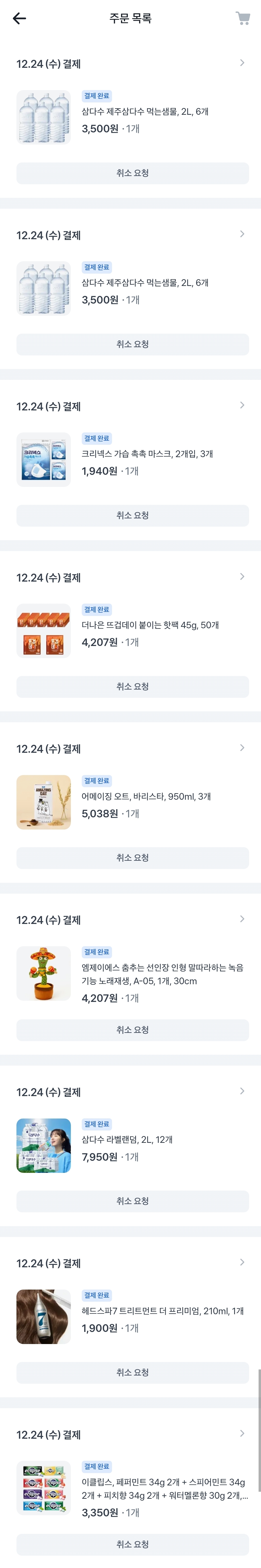Image resolution: width=261 pixels, height=1568 pixels.
Task: Tap 취소 요청 for 삼다수 라벨랜덤 12개
Action: point(132,1200)
